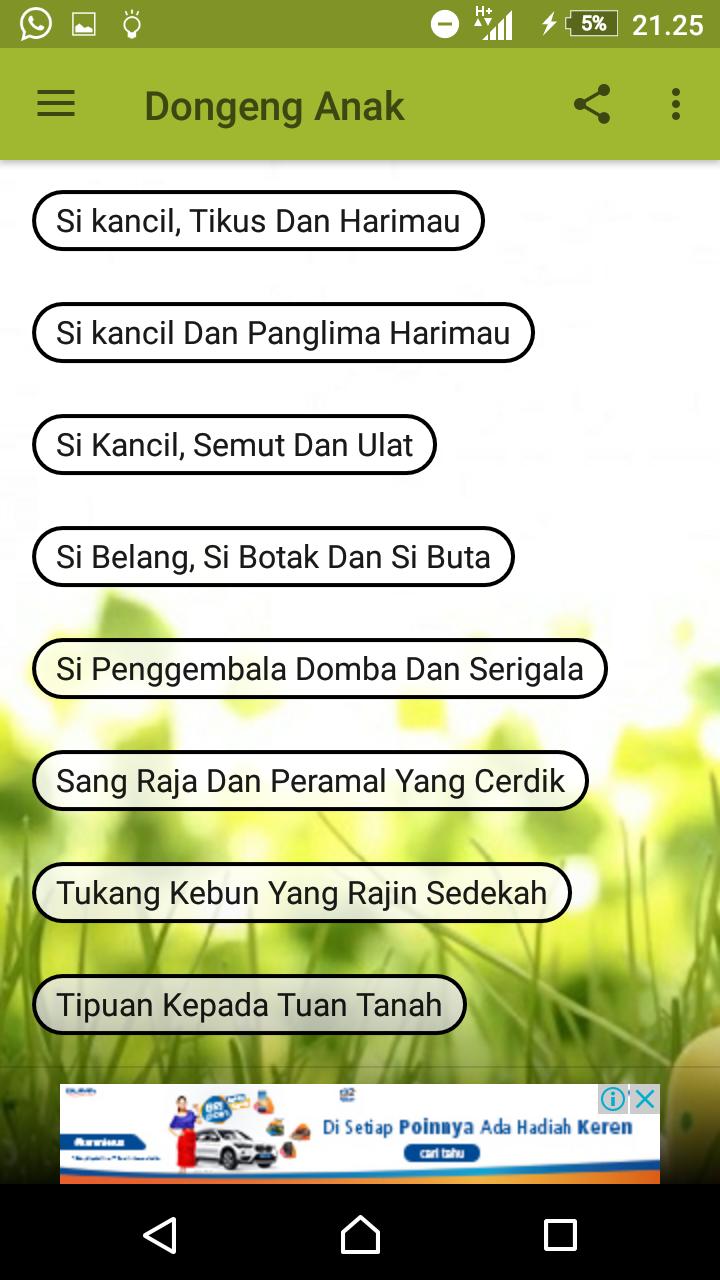The width and height of the screenshot is (720, 1280).
Task: Open the hamburger drawer menu
Action: pyautogui.click(x=56, y=105)
